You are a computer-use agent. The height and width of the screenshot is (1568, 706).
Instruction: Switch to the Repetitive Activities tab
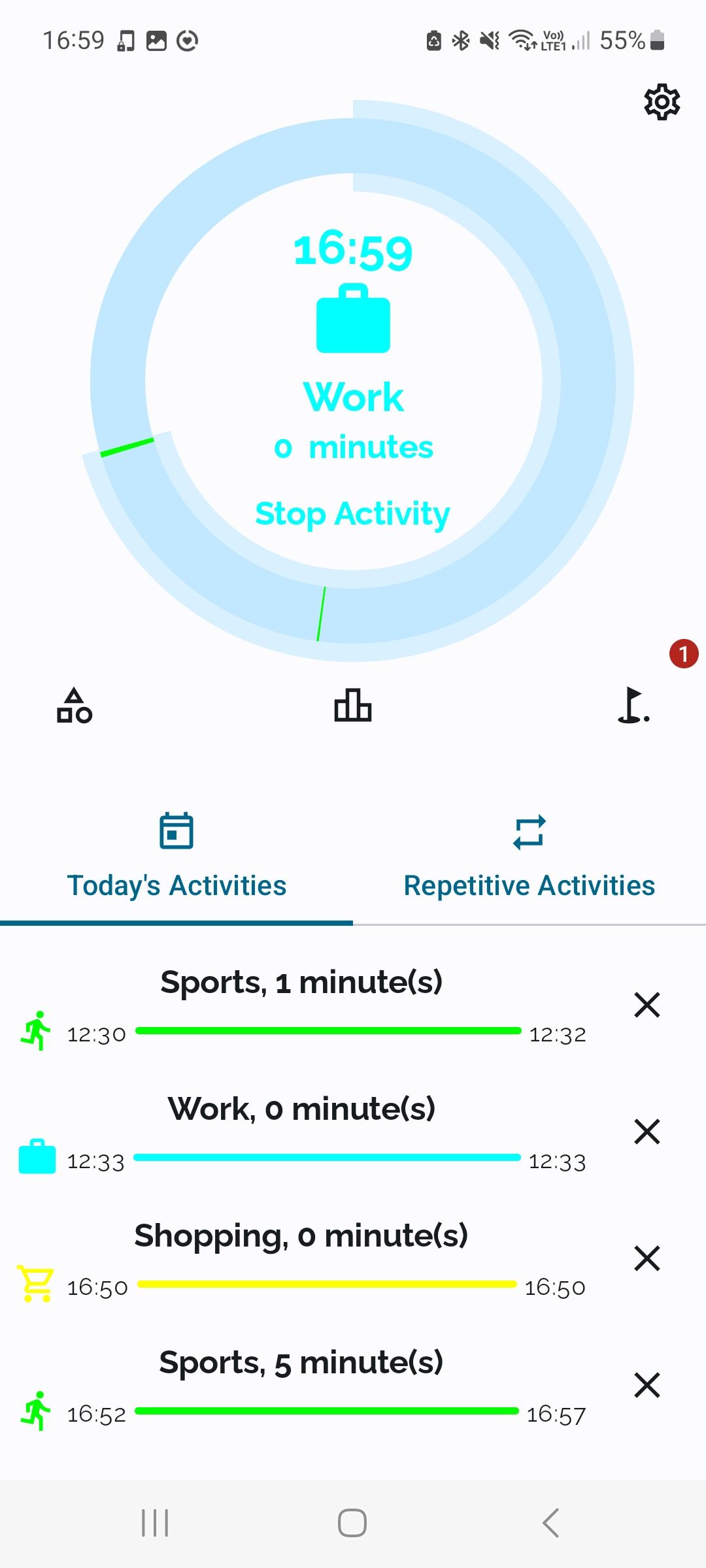pos(529,885)
